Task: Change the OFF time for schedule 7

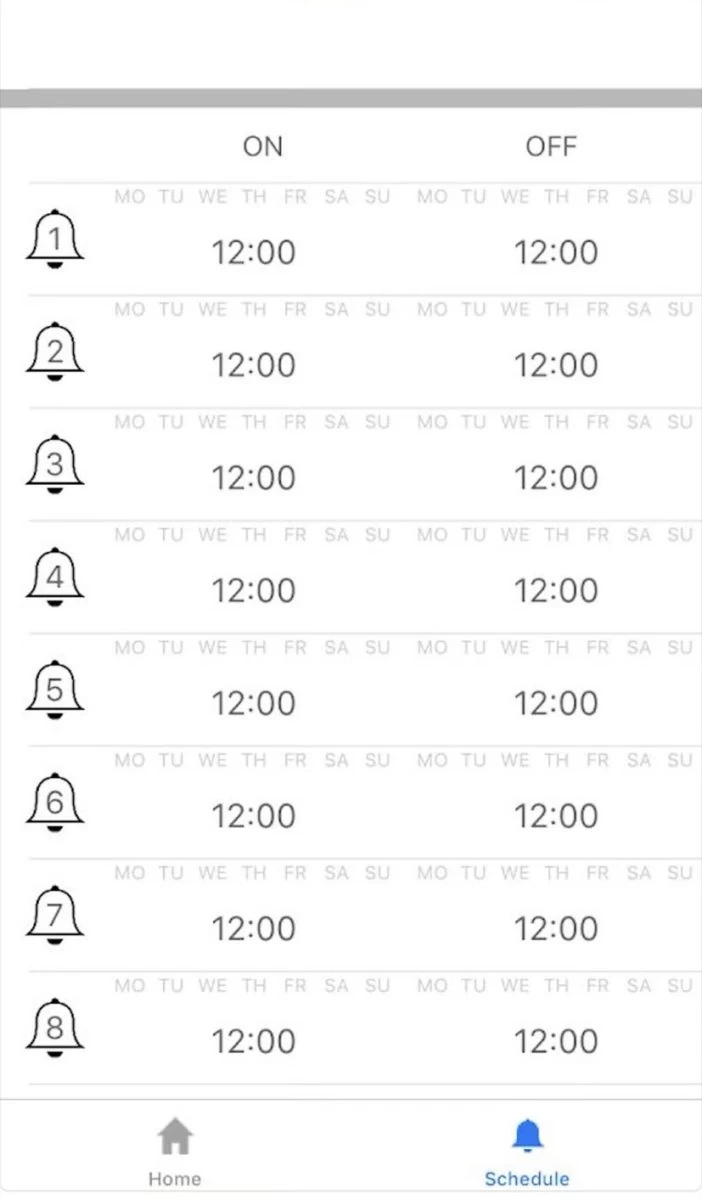Action: pos(556,929)
